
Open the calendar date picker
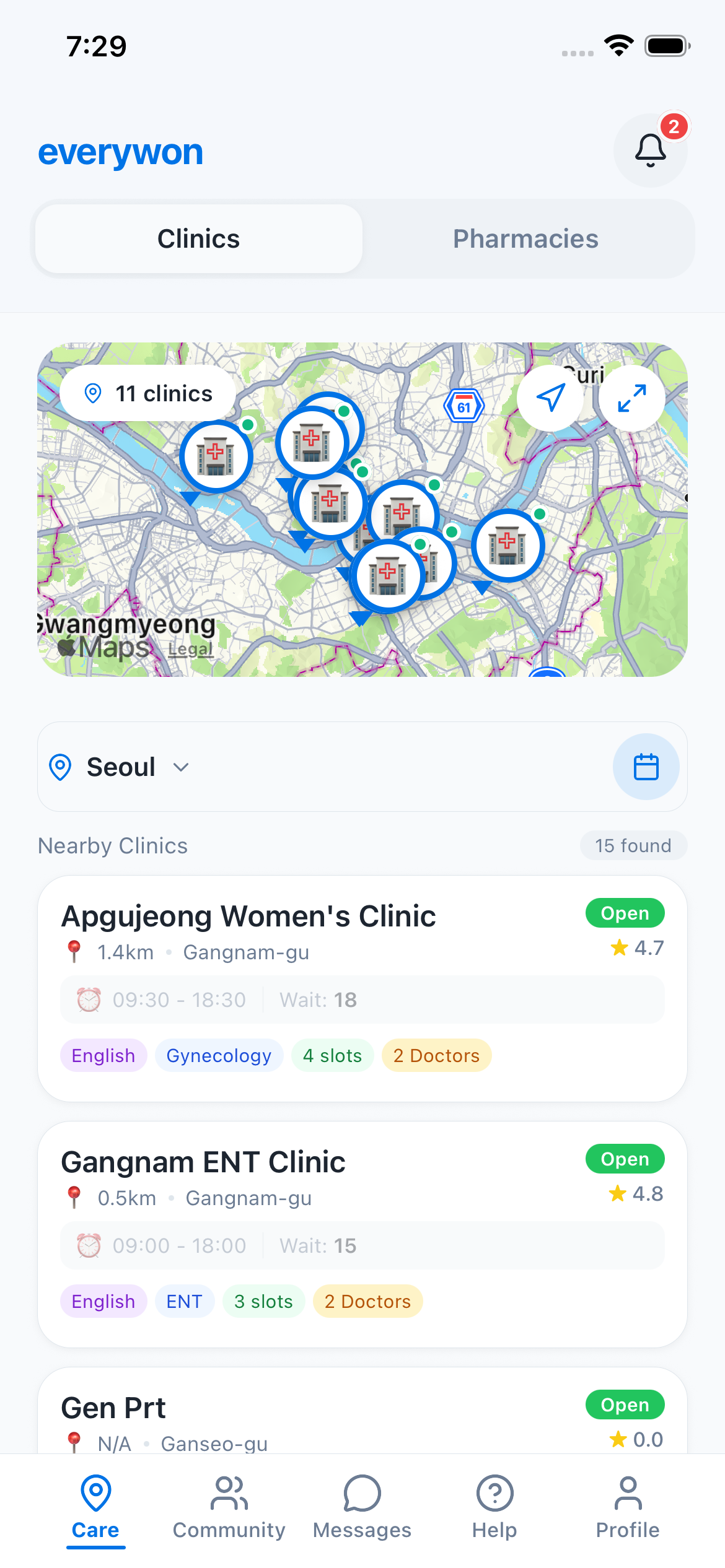646,767
